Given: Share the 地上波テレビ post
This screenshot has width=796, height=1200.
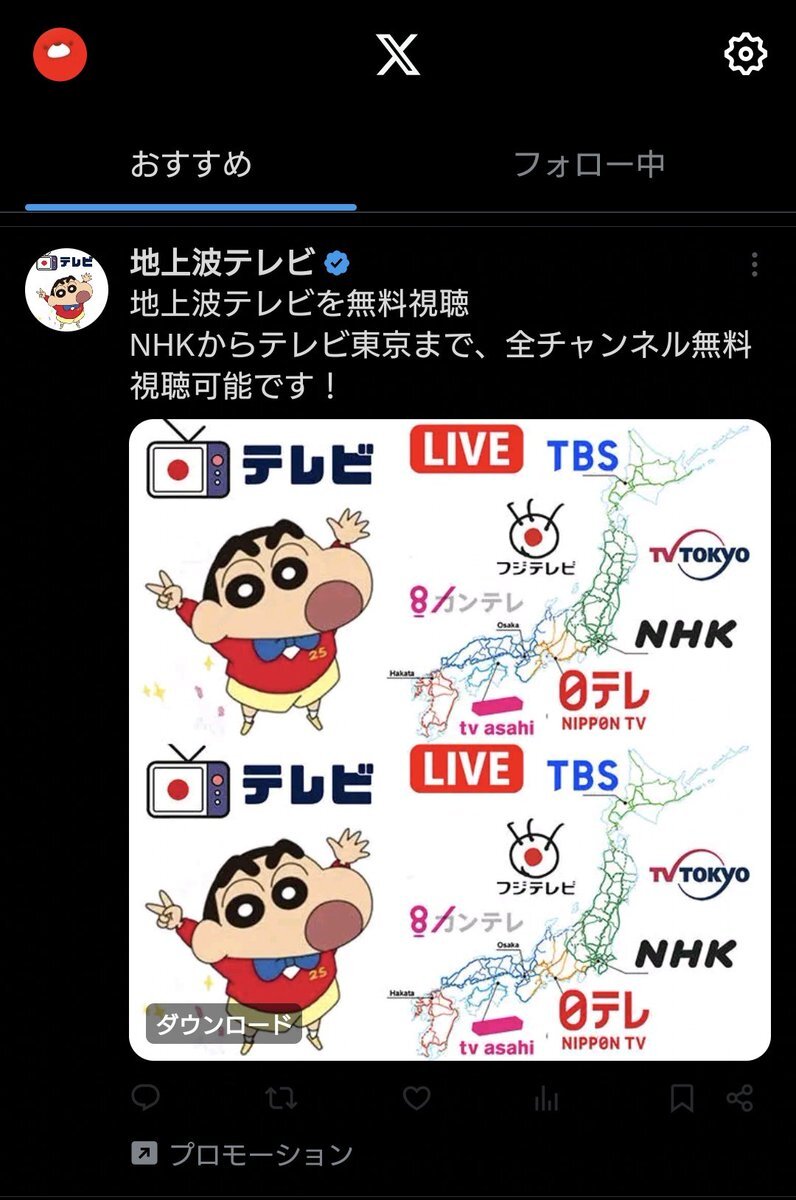Looking at the screenshot, I should pyautogui.click(x=740, y=1098).
